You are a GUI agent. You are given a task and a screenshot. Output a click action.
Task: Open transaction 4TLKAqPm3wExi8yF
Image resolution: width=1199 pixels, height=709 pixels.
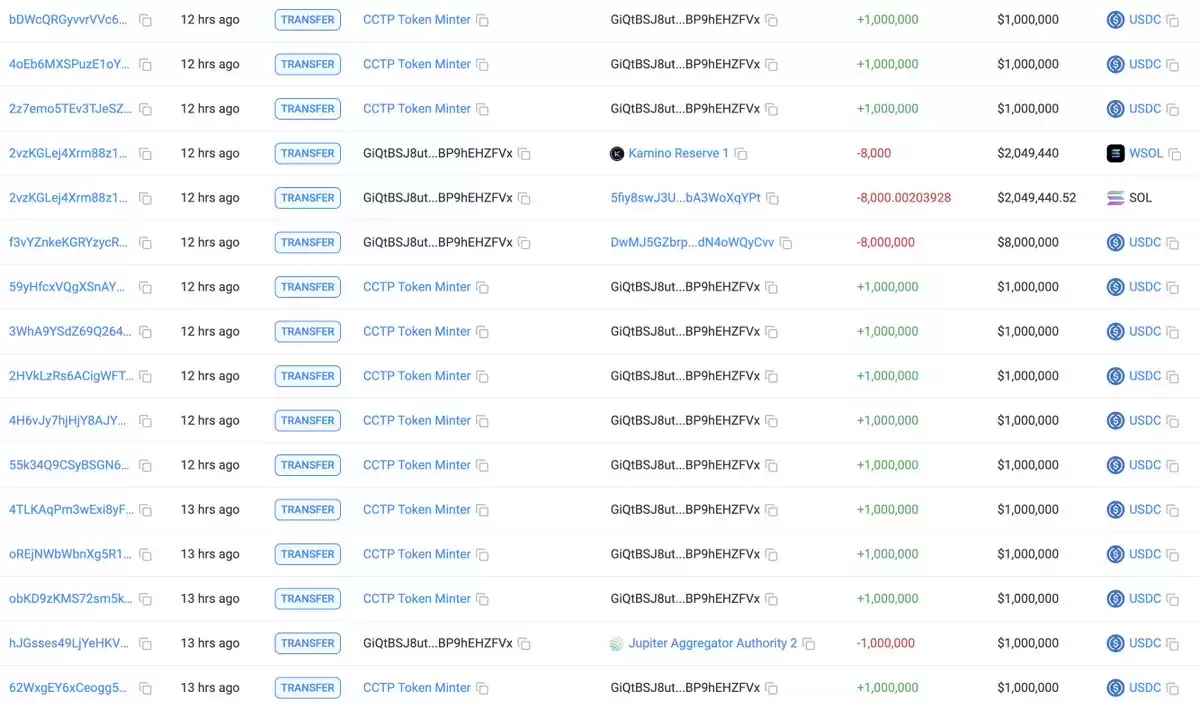coord(68,509)
